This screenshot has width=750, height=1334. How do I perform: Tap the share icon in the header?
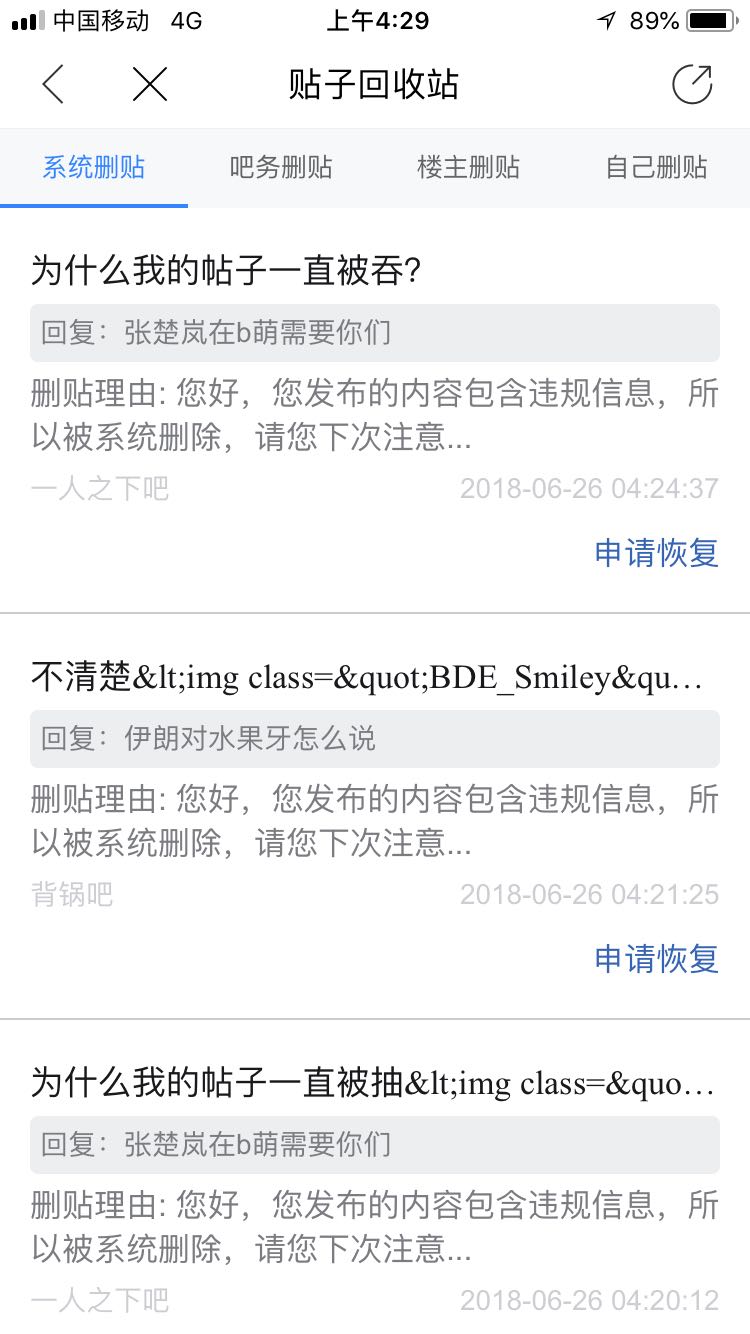692,85
